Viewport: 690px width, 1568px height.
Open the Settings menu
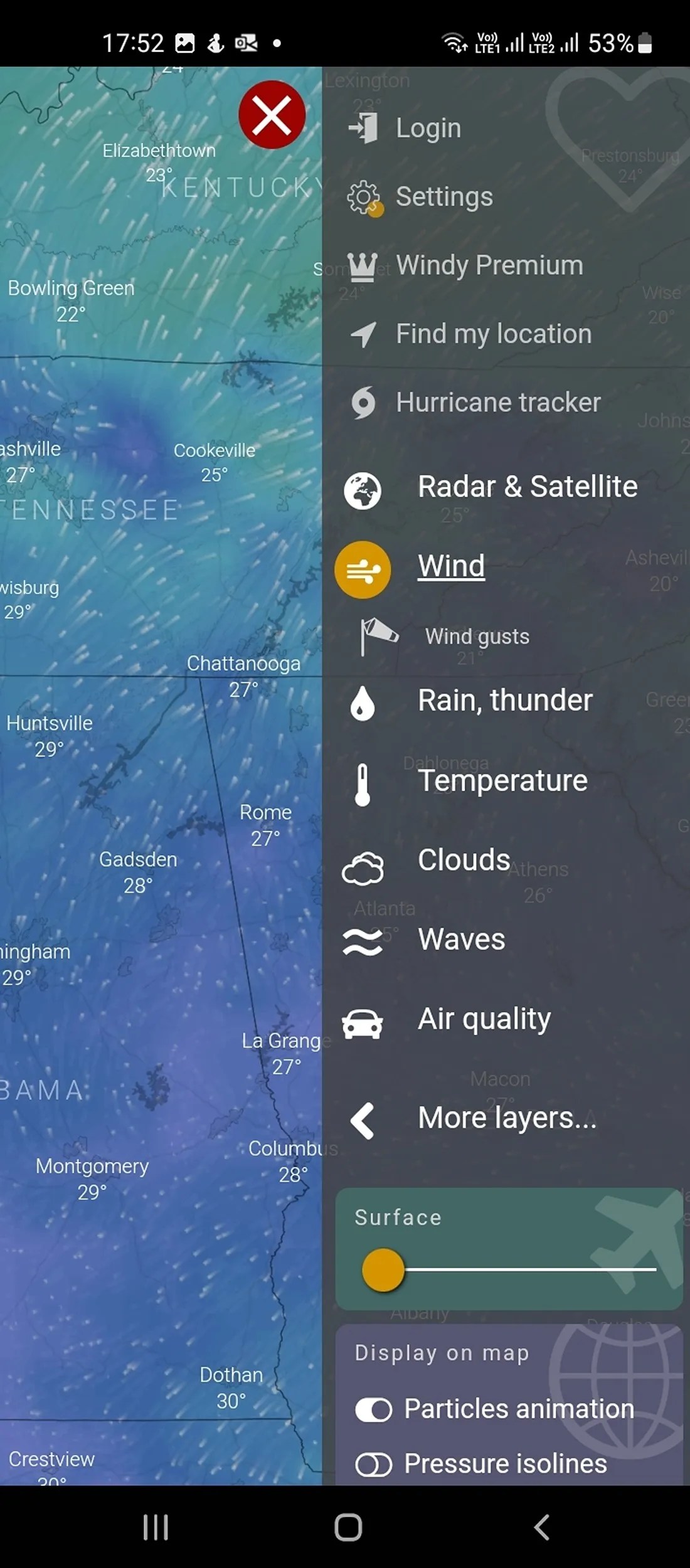(x=443, y=196)
